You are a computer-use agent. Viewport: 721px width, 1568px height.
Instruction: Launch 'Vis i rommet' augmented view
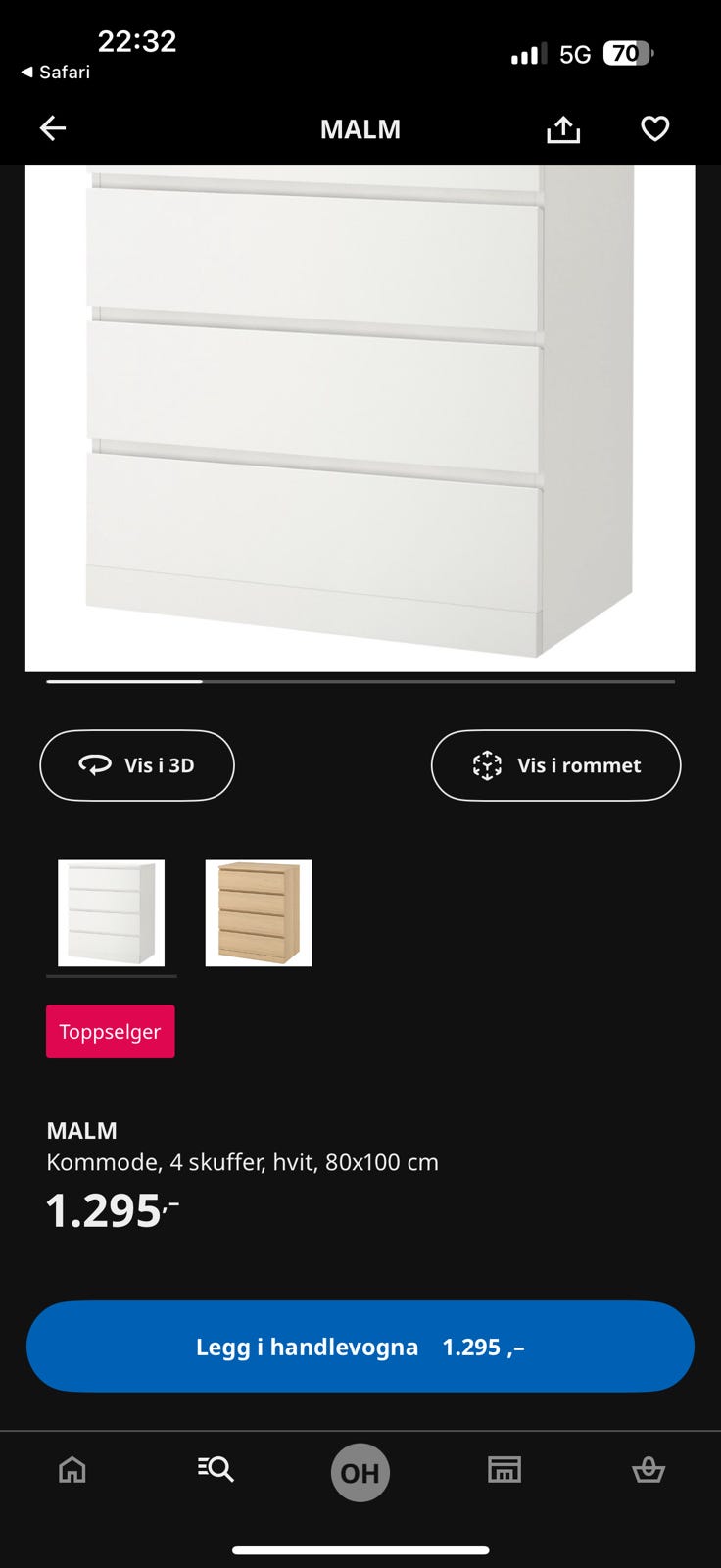coord(555,765)
